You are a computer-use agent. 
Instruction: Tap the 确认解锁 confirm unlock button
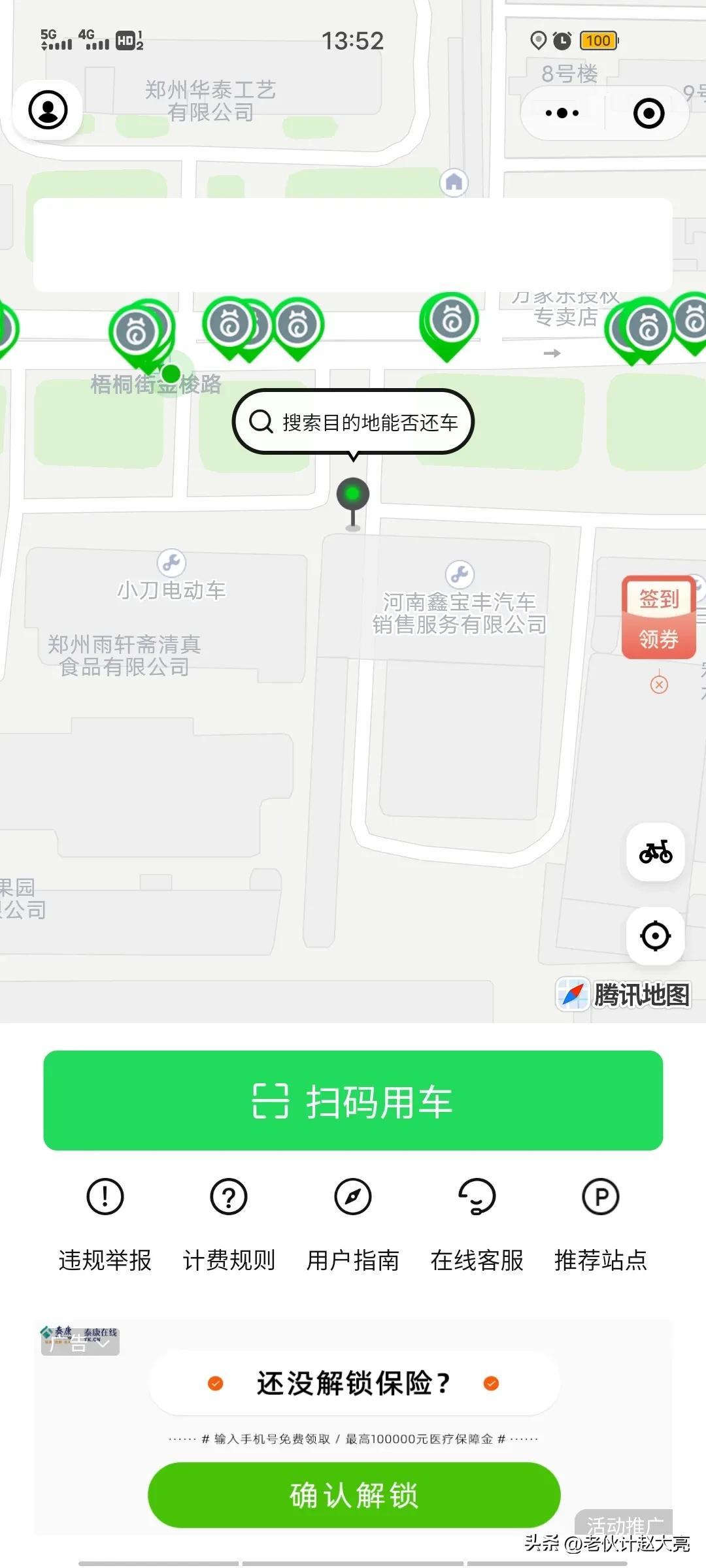point(353,1495)
